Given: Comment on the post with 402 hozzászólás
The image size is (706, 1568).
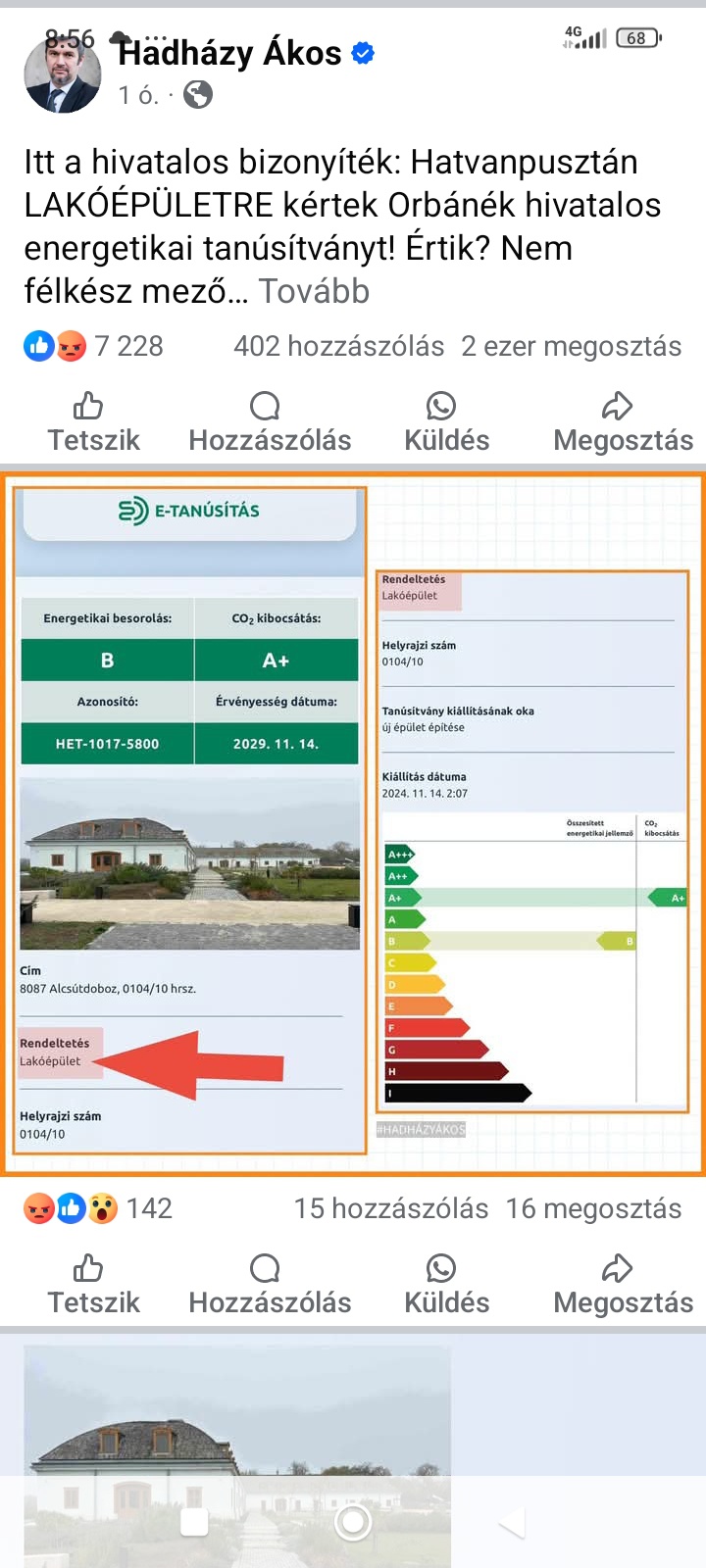Looking at the screenshot, I should pyautogui.click(x=270, y=422).
